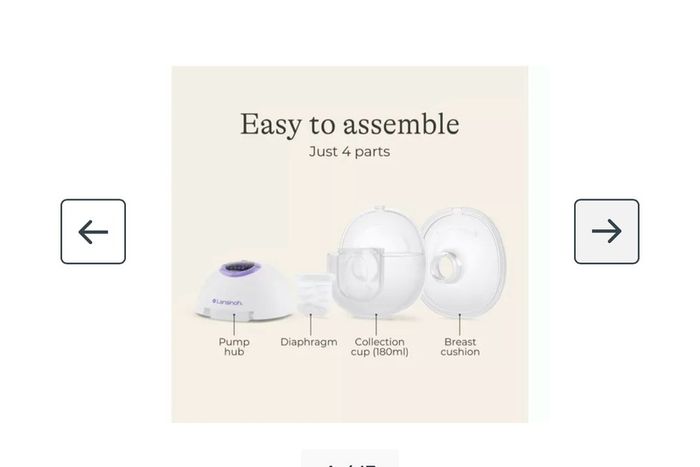Open the Easy to assemble product image

coord(350,244)
